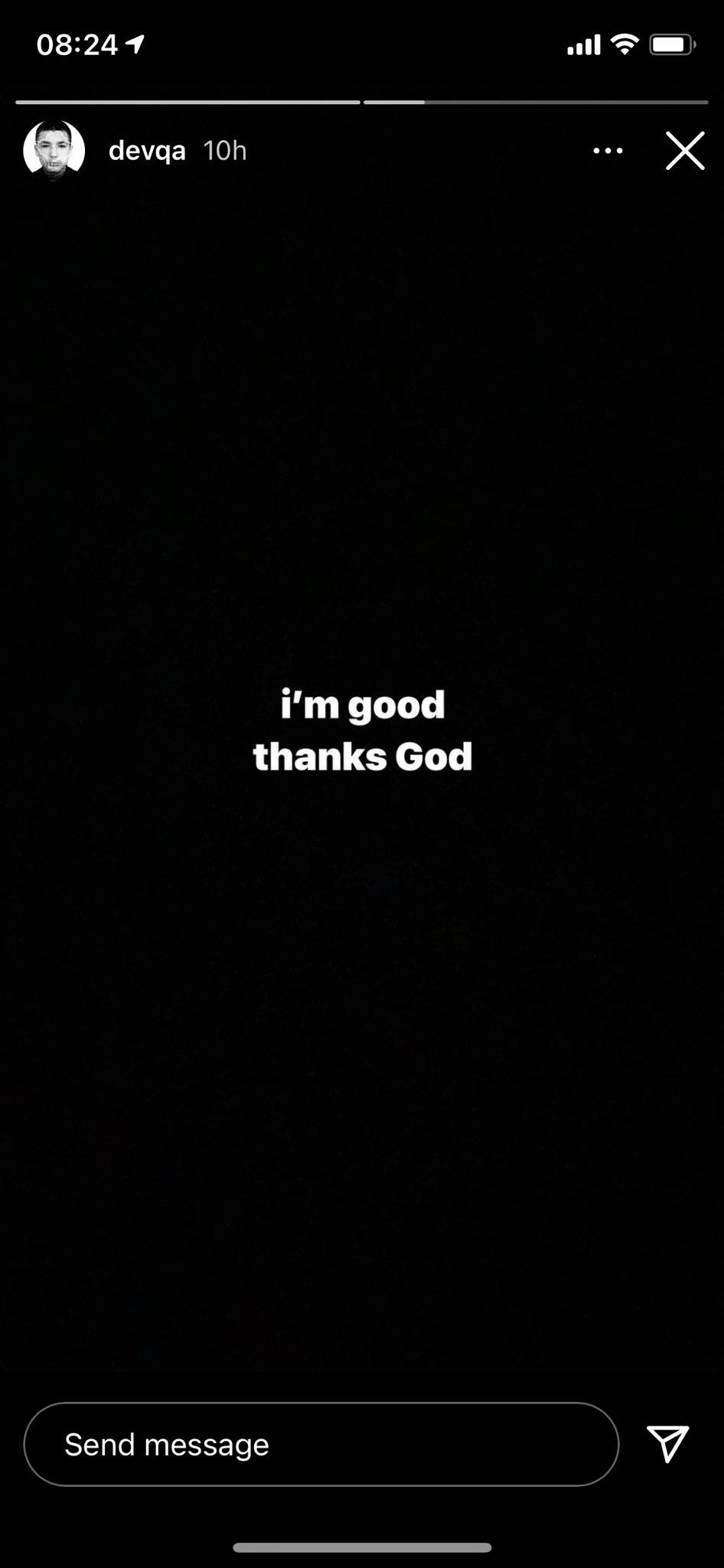
Task: Focus the Send message field
Action: click(321, 1445)
